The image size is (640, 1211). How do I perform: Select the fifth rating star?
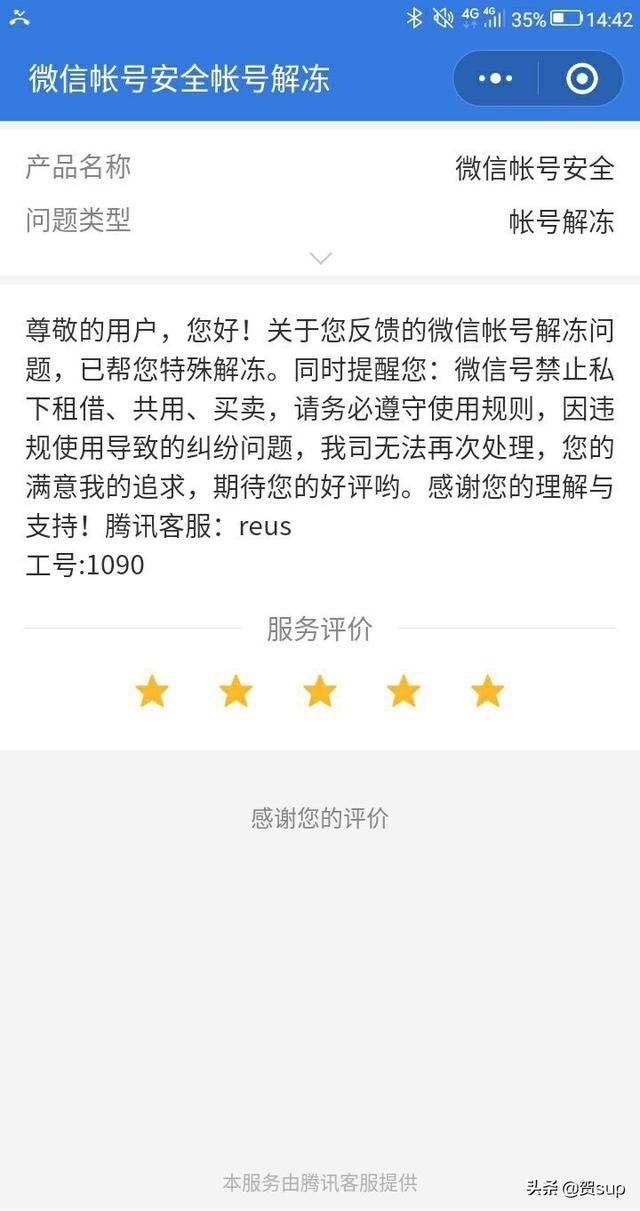pos(488,691)
